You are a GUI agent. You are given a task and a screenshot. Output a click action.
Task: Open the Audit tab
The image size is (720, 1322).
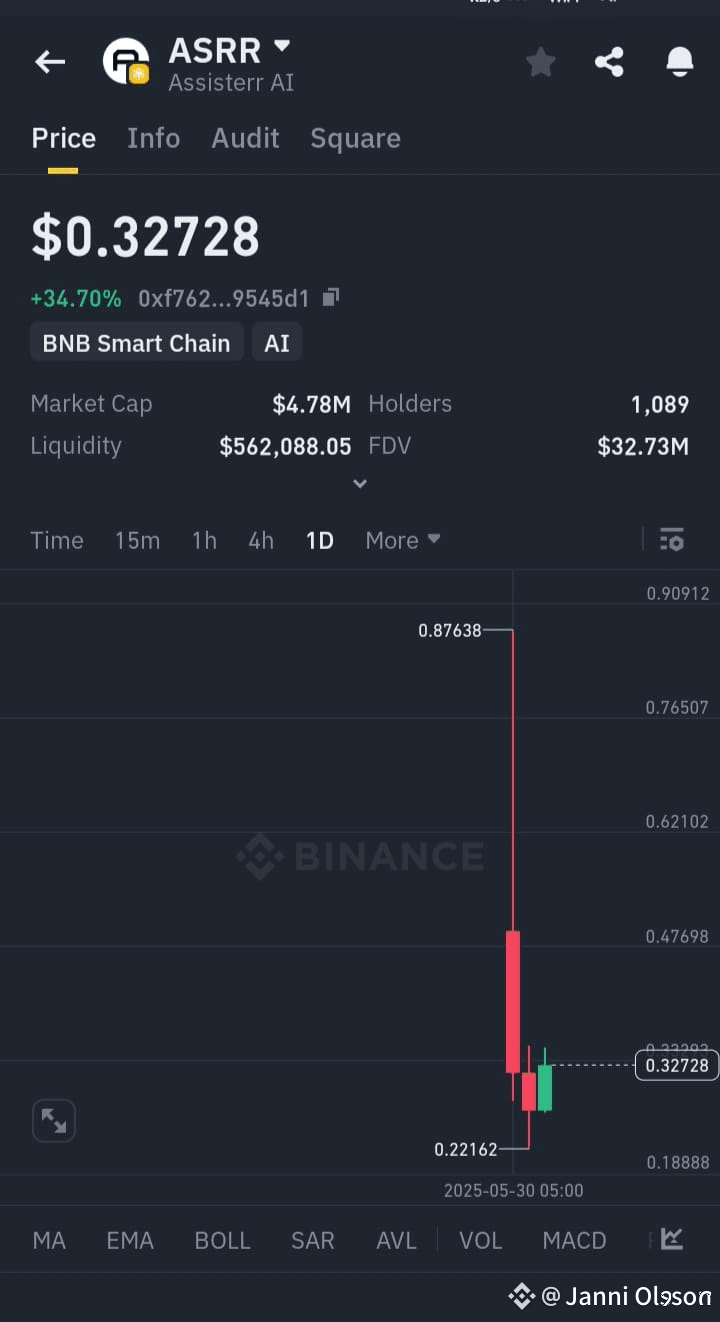245,138
